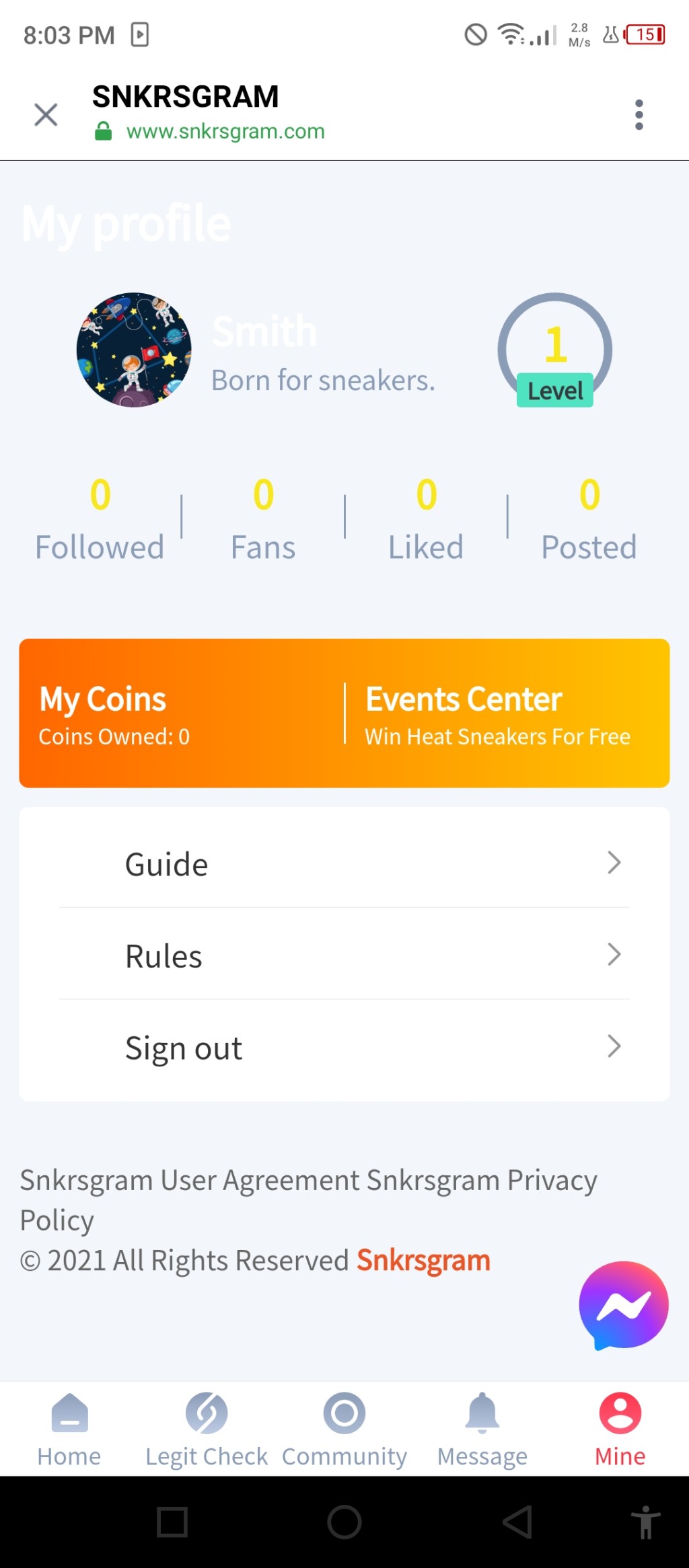Viewport: 689px width, 1568px height.
Task: Tap the system back button
Action: coord(517,1522)
